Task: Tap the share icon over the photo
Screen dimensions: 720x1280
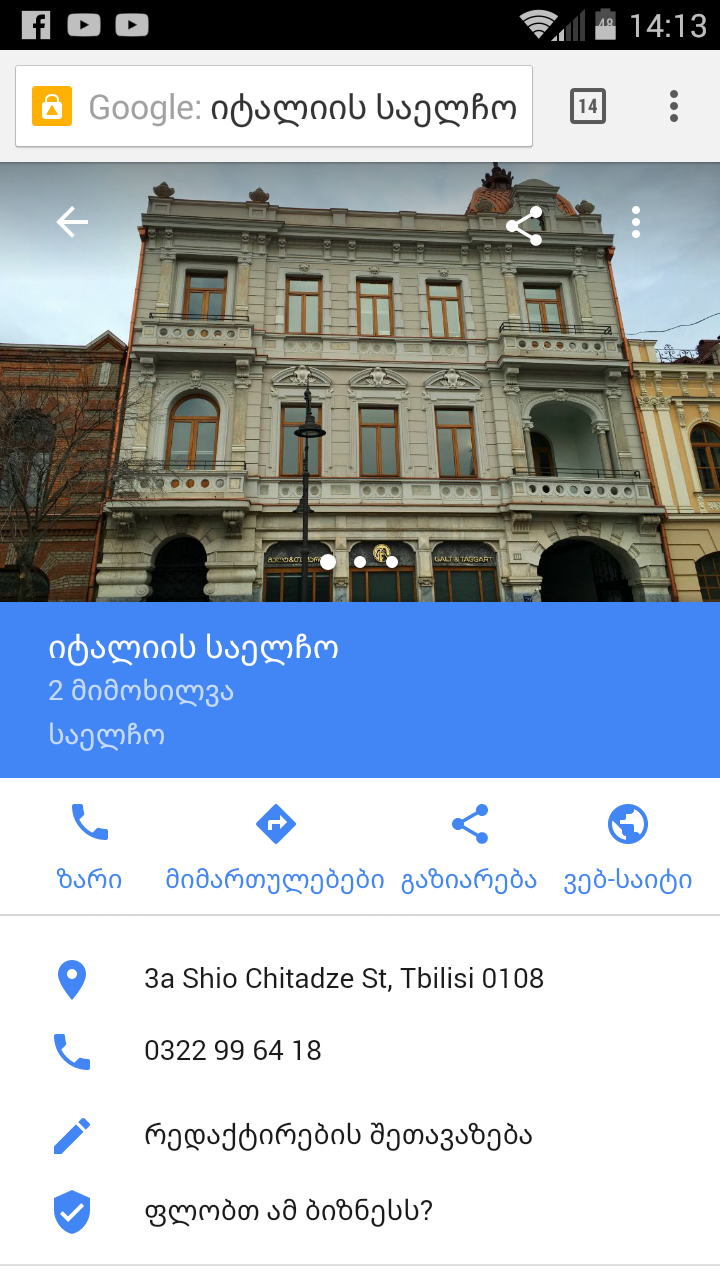Action: coord(524,226)
